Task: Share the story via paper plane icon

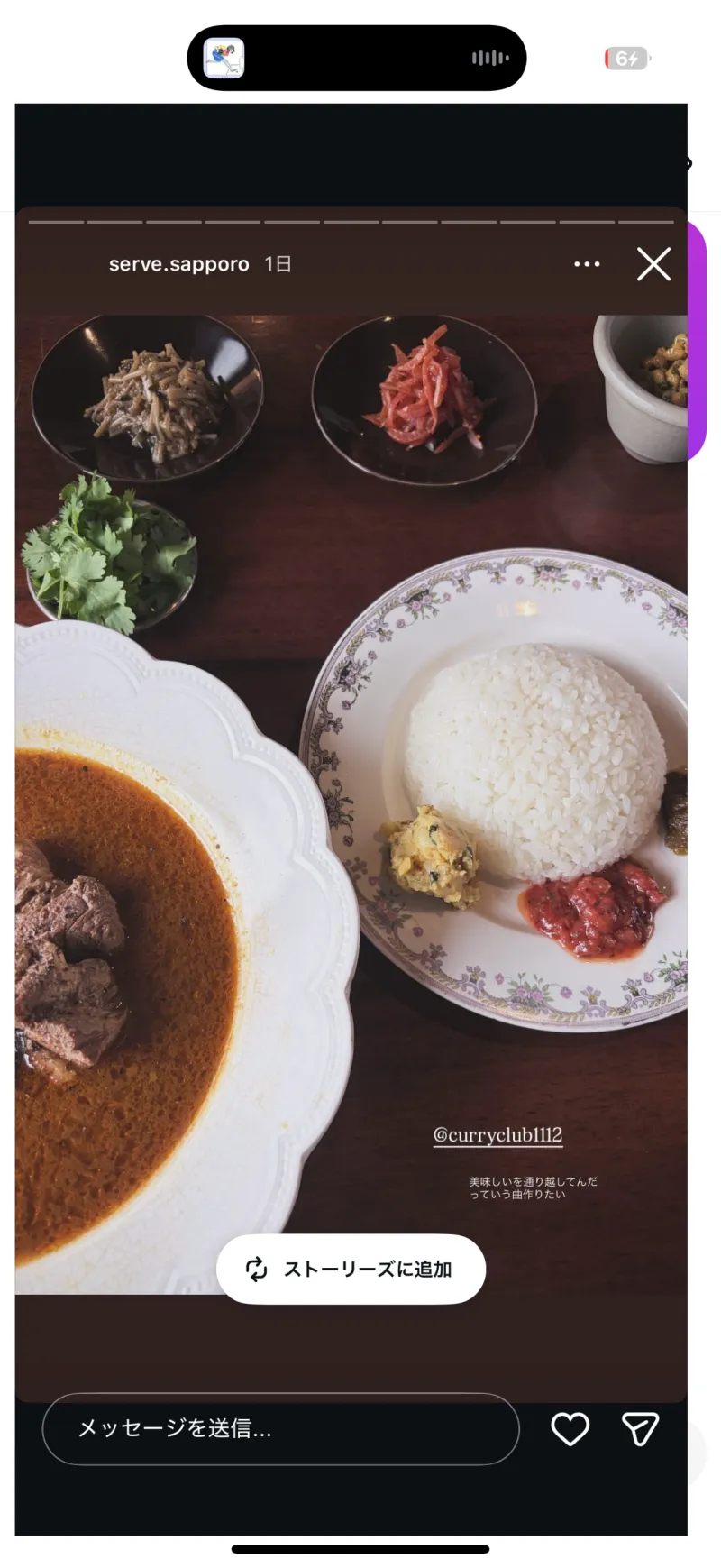Action: pos(640,1428)
